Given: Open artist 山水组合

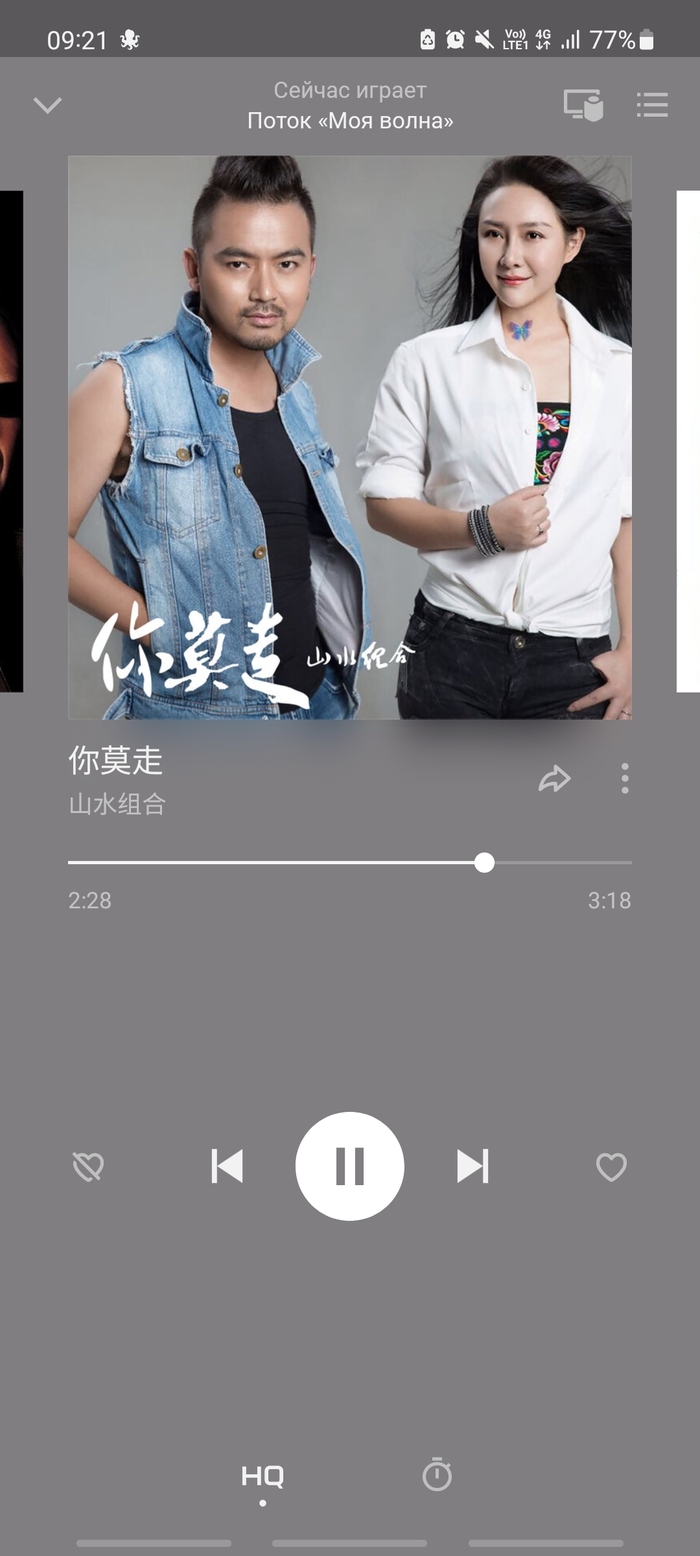Looking at the screenshot, I should click(x=117, y=804).
